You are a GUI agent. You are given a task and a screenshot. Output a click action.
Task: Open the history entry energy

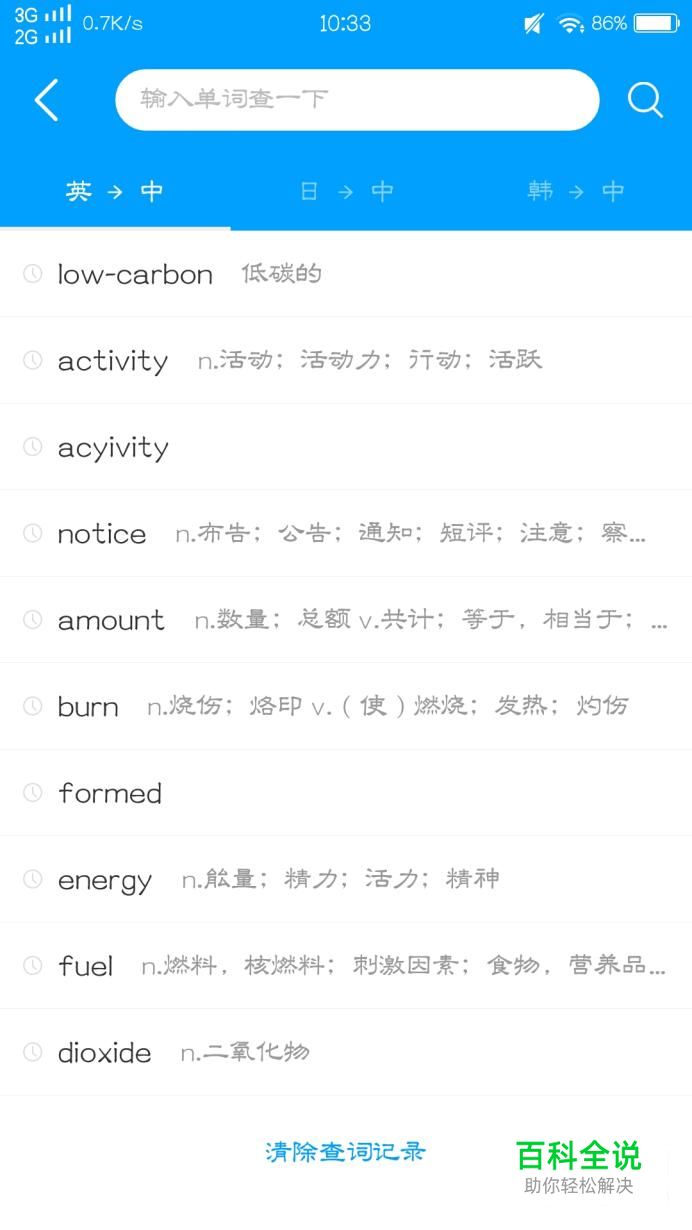click(346, 879)
